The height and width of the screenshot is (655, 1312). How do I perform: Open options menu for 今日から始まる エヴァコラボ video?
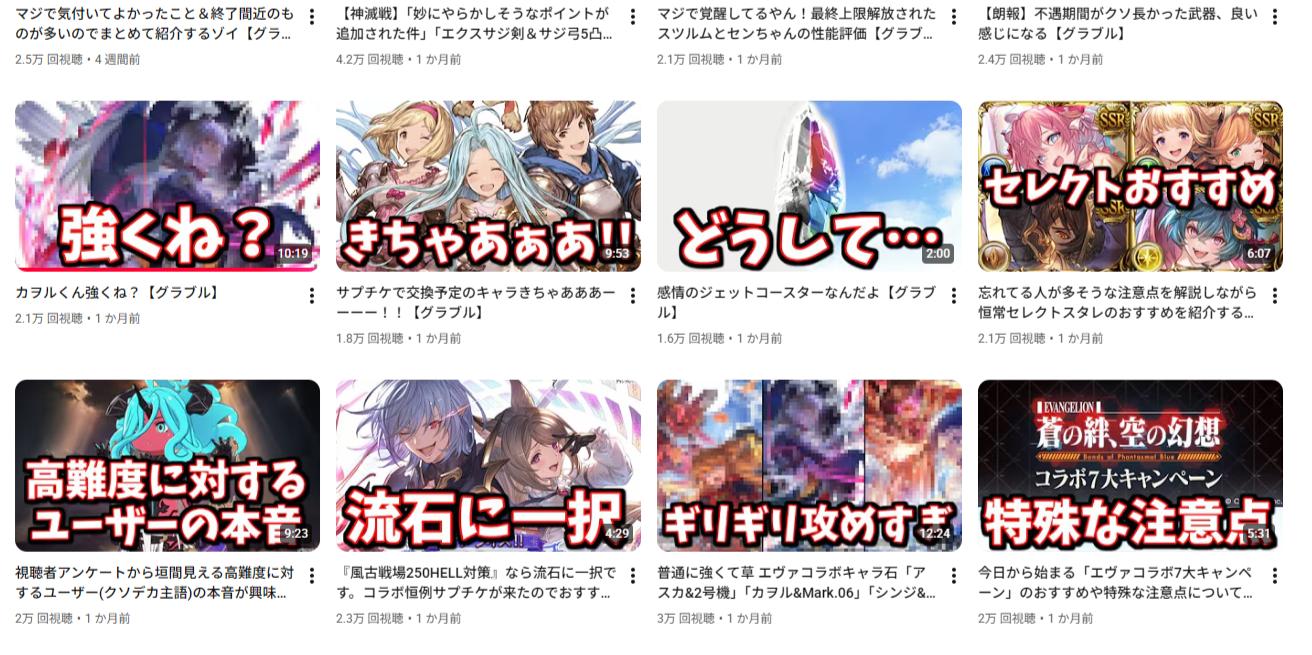click(1275, 576)
